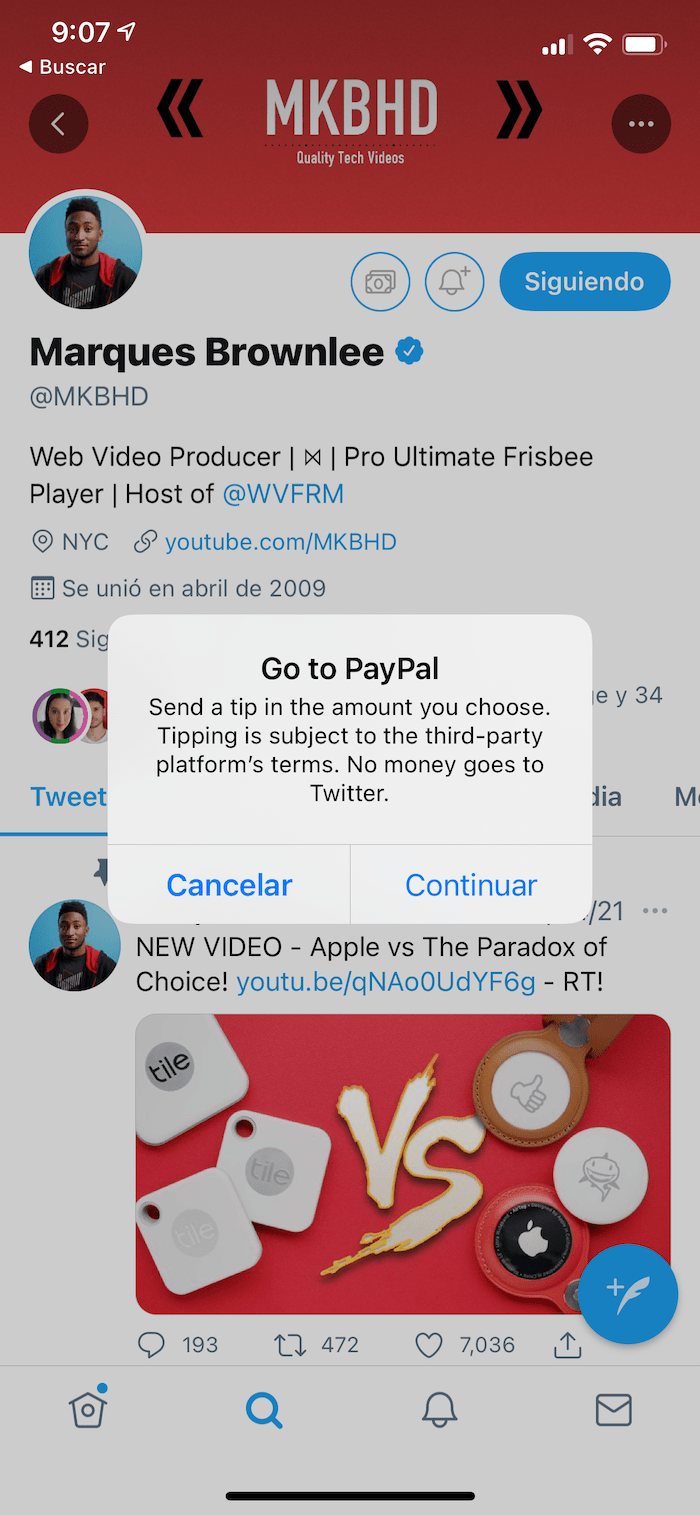
Task: Tap the tip jar money icon
Action: pos(380,282)
